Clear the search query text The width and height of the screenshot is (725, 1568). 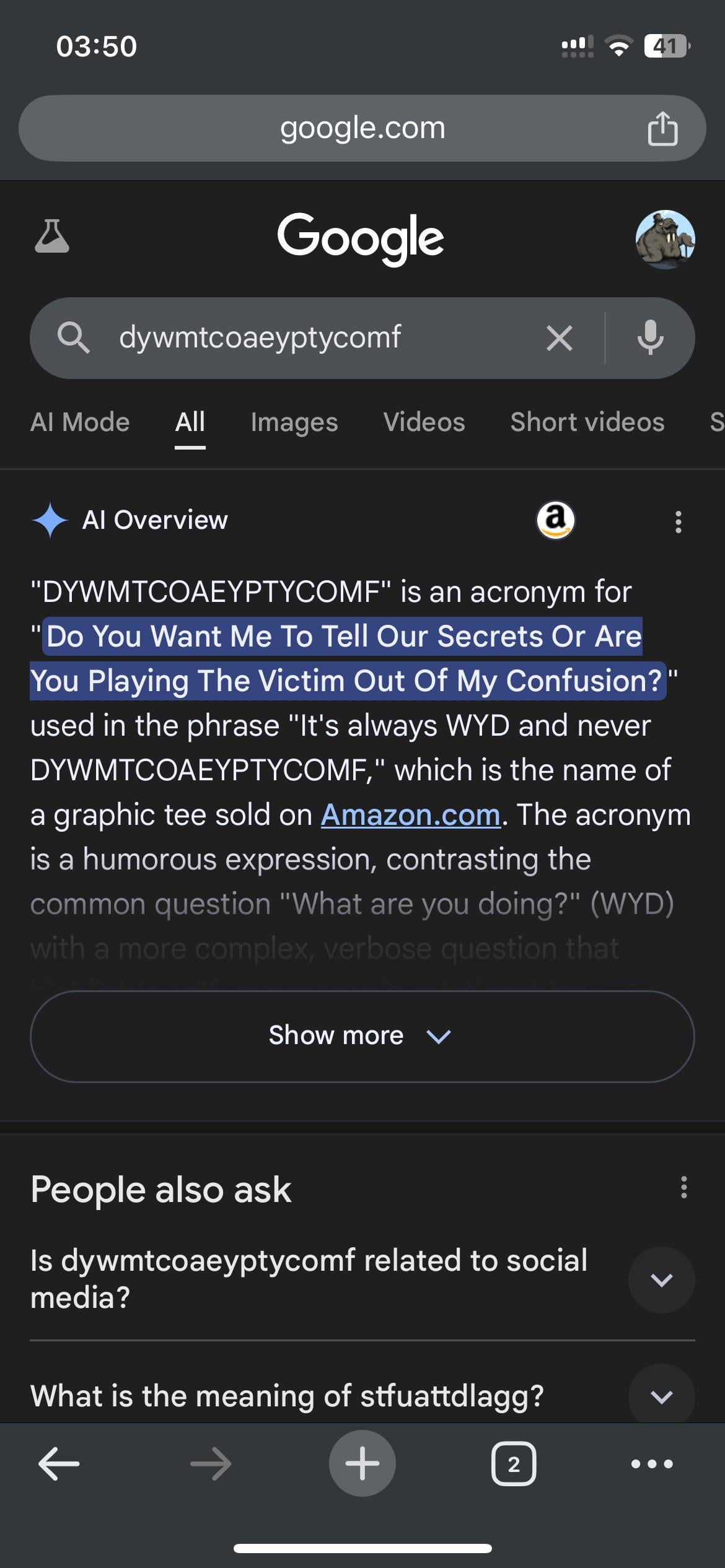tap(559, 339)
